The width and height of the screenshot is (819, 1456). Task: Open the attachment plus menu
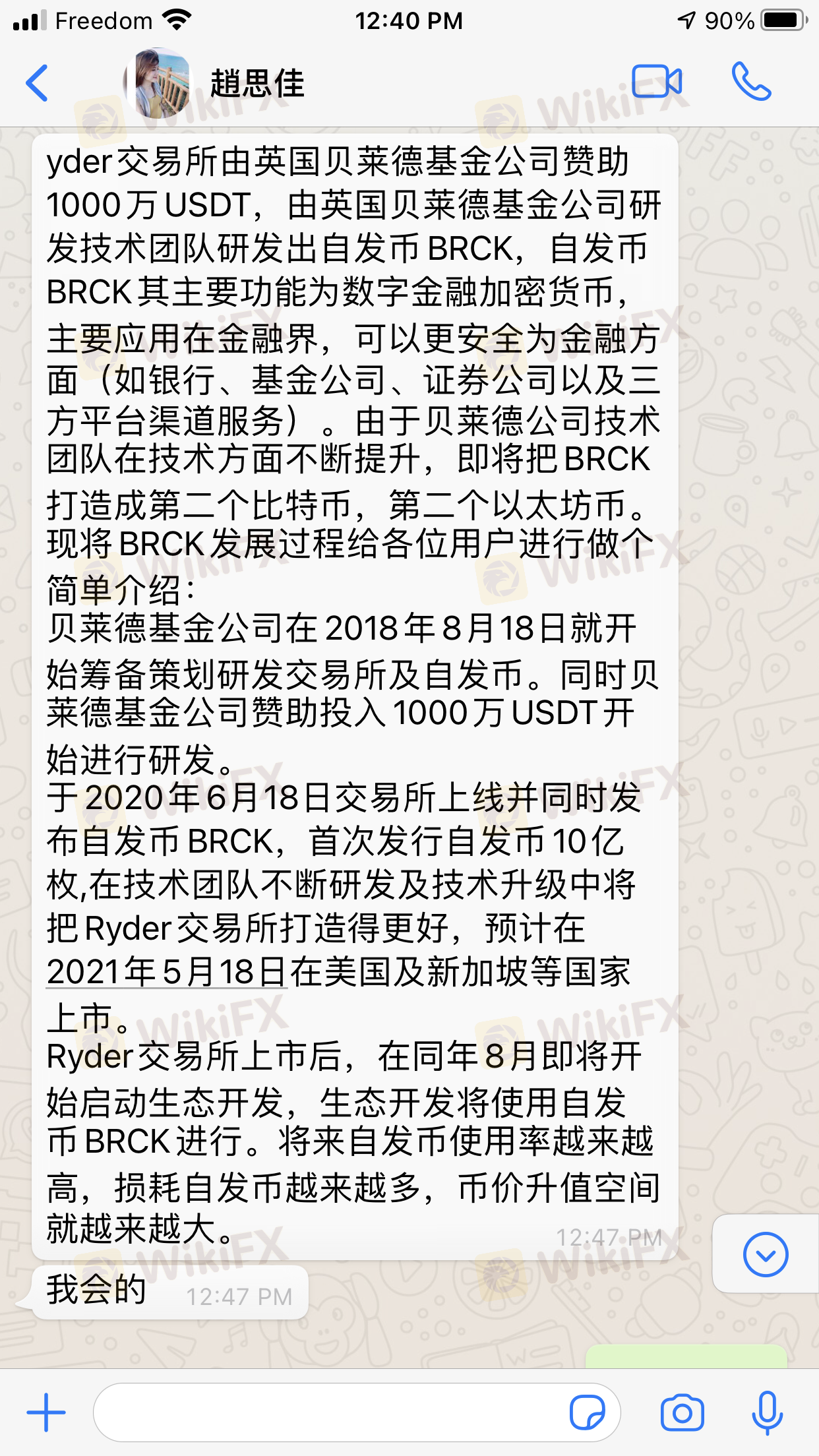[46, 1412]
